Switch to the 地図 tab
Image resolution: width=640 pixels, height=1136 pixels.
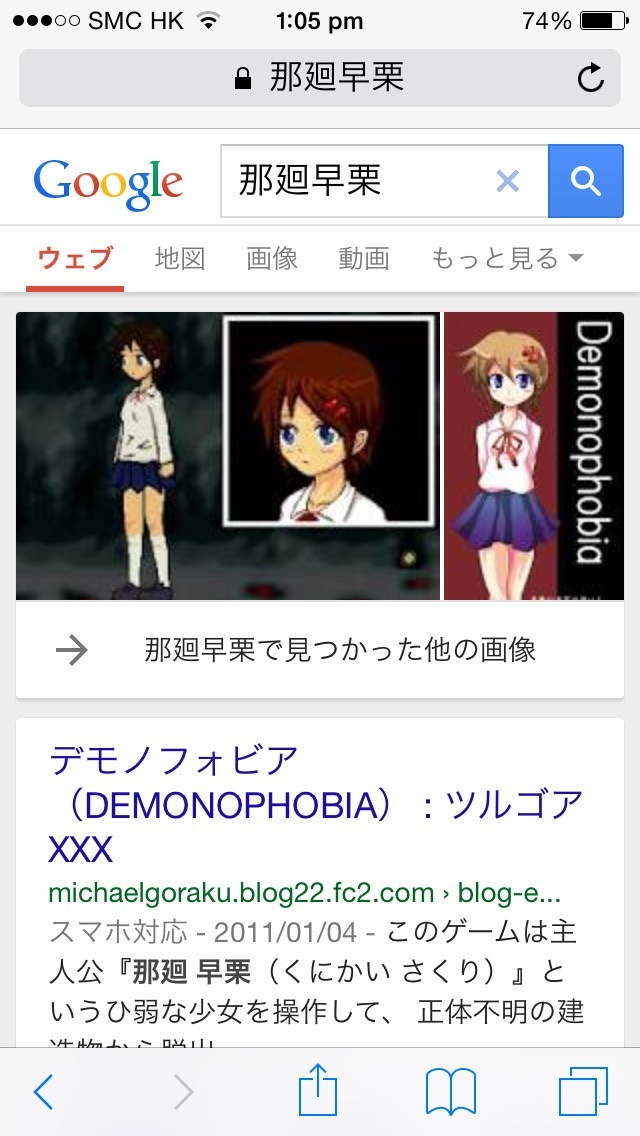tap(180, 259)
